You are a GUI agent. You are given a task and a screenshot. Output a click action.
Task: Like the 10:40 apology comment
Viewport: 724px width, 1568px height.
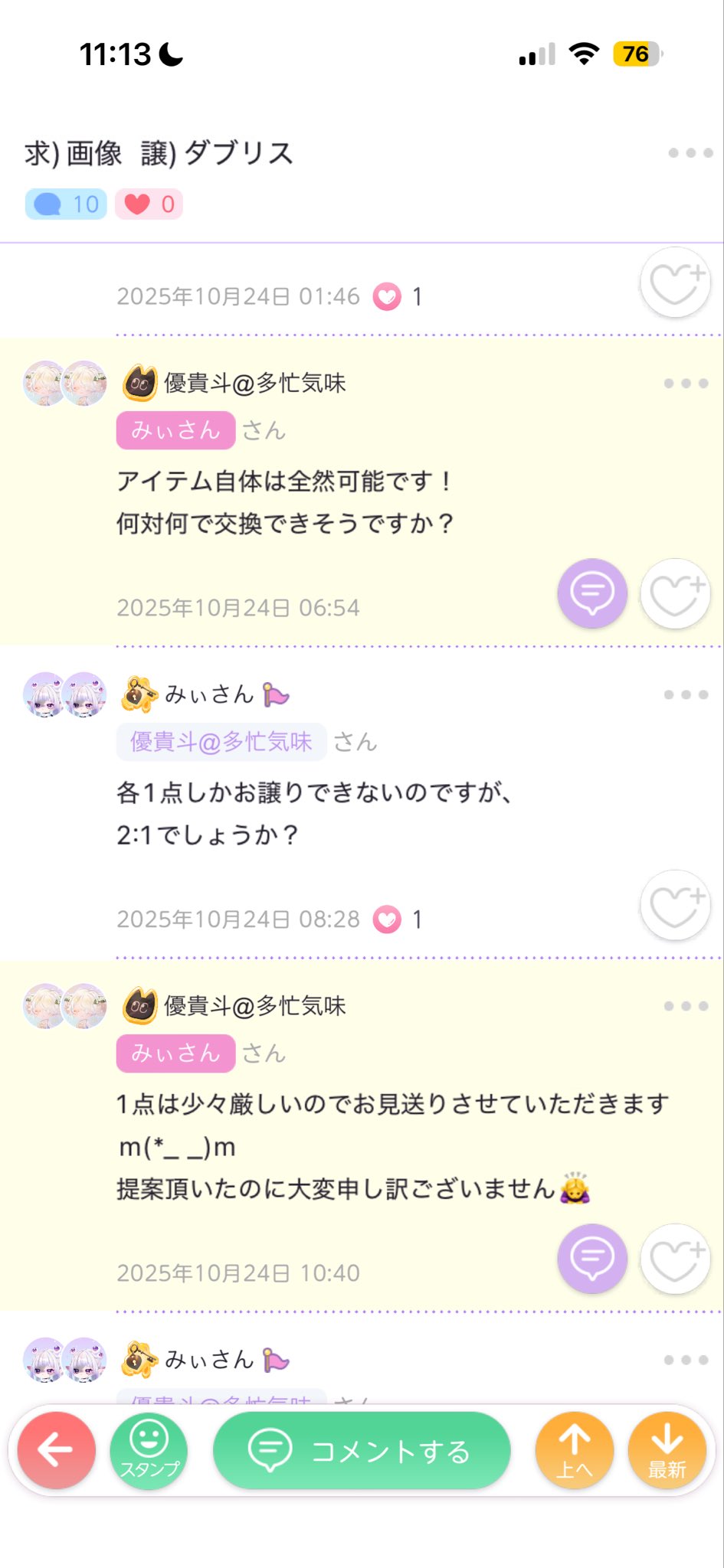pos(674,1259)
